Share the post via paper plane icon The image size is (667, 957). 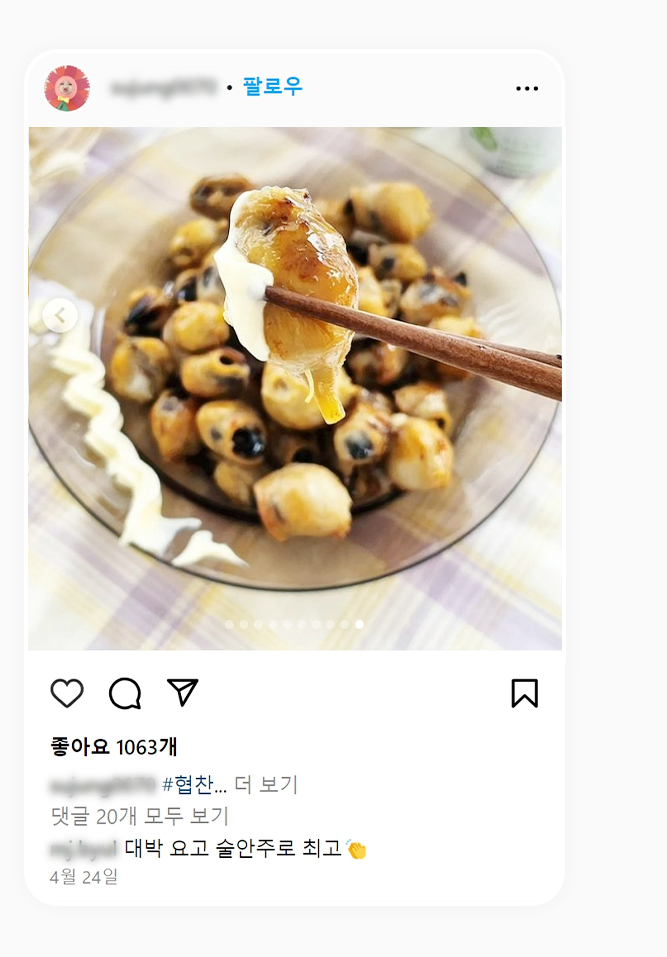coord(182,692)
